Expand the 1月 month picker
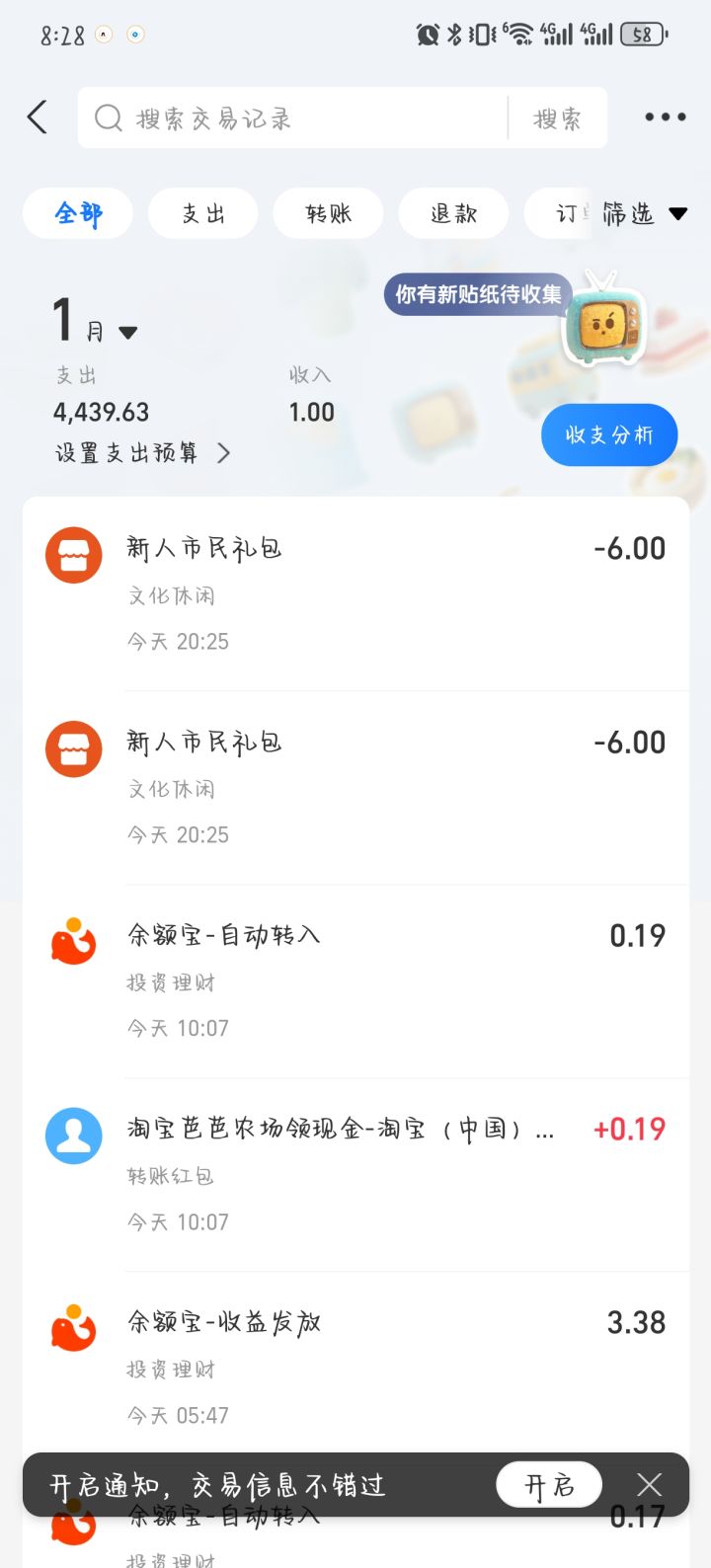The width and height of the screenshot is (711, 1568). pos(95,324)
